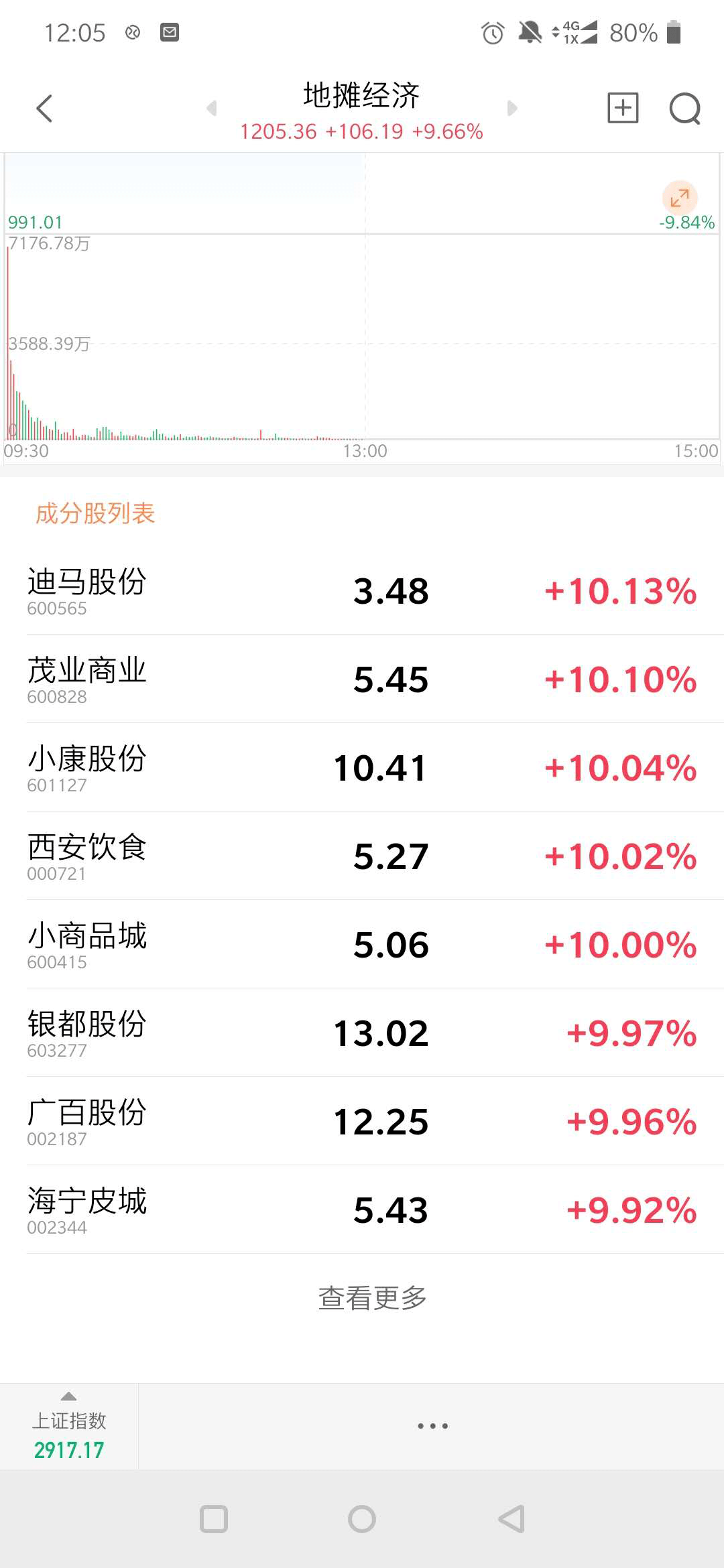
Task: Tap 查看更多 to view more stocks
Action: pyautogui.click(x=372, y=1298)
